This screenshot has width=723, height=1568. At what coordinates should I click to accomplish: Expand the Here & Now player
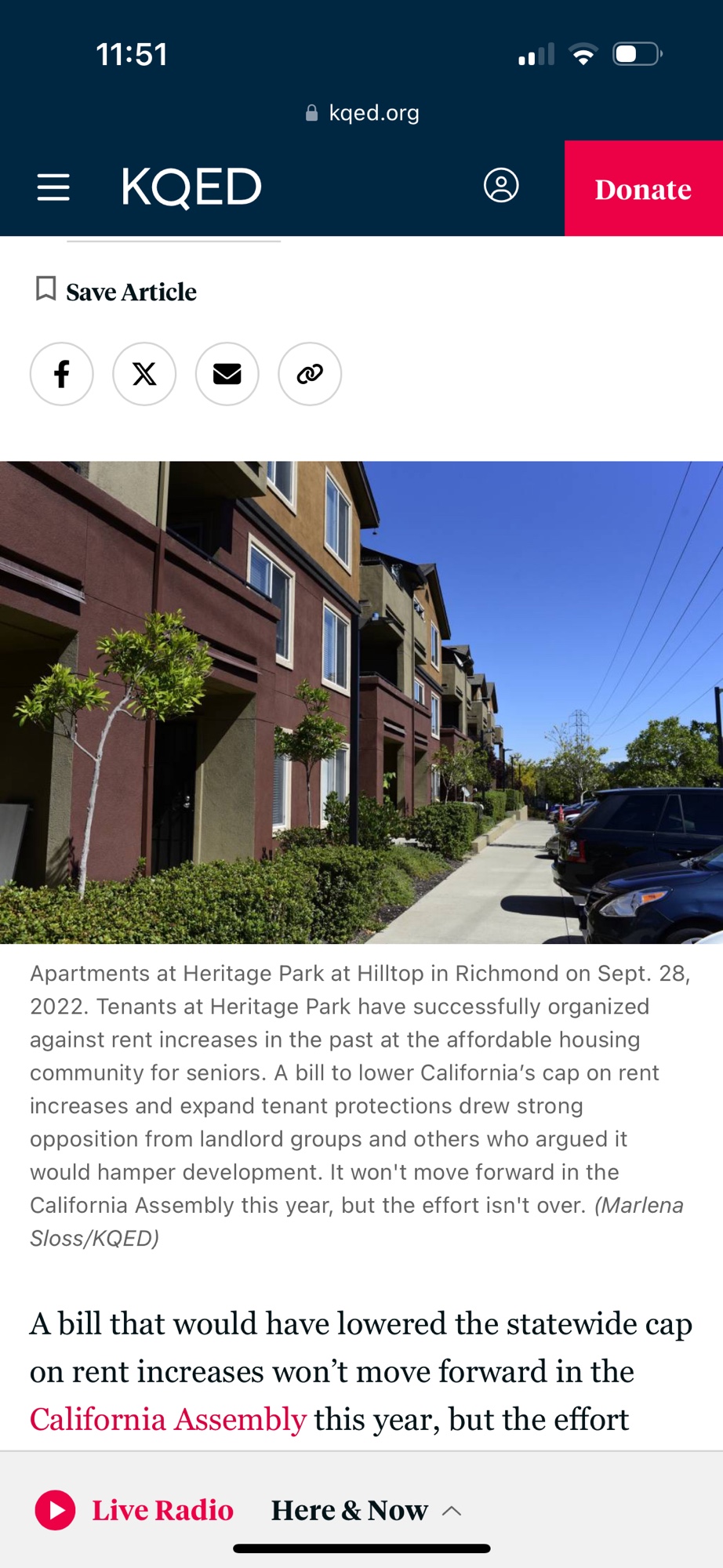coord(452,1511)
